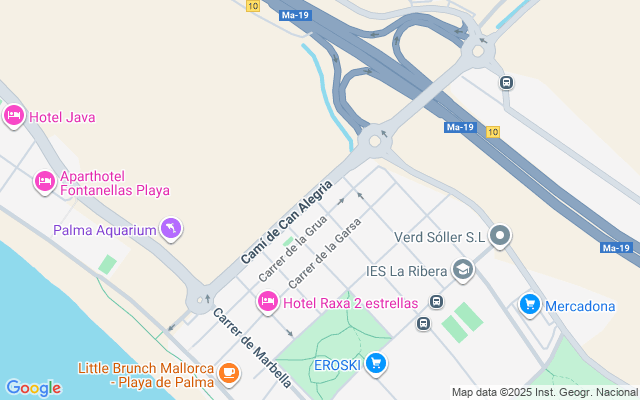Open the Hotel Raxa 2 estrellas pin
Viewport: 640px width, 400px height.
point(267,302)
